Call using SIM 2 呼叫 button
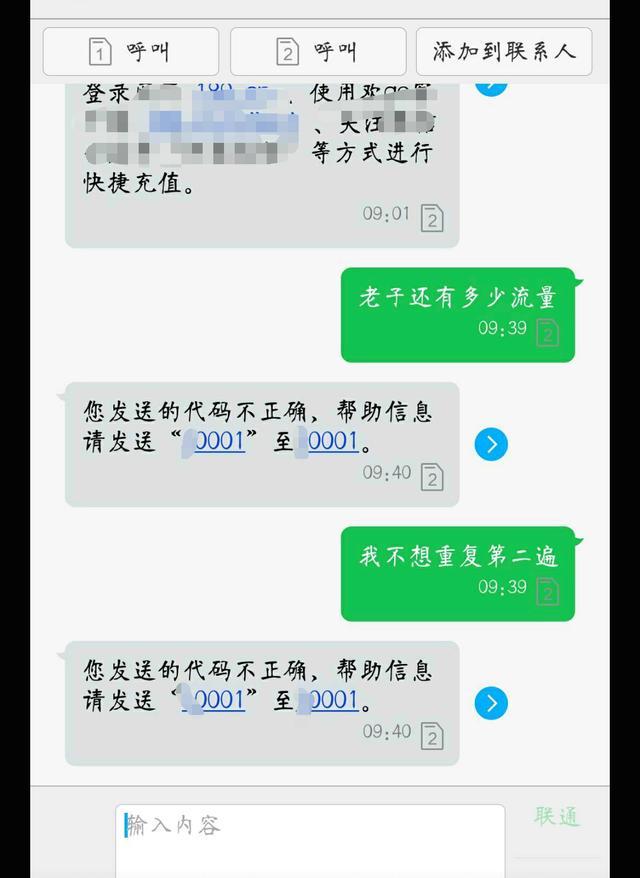Image resolution: width=640 pixels, height=878 pixels. 318,52
